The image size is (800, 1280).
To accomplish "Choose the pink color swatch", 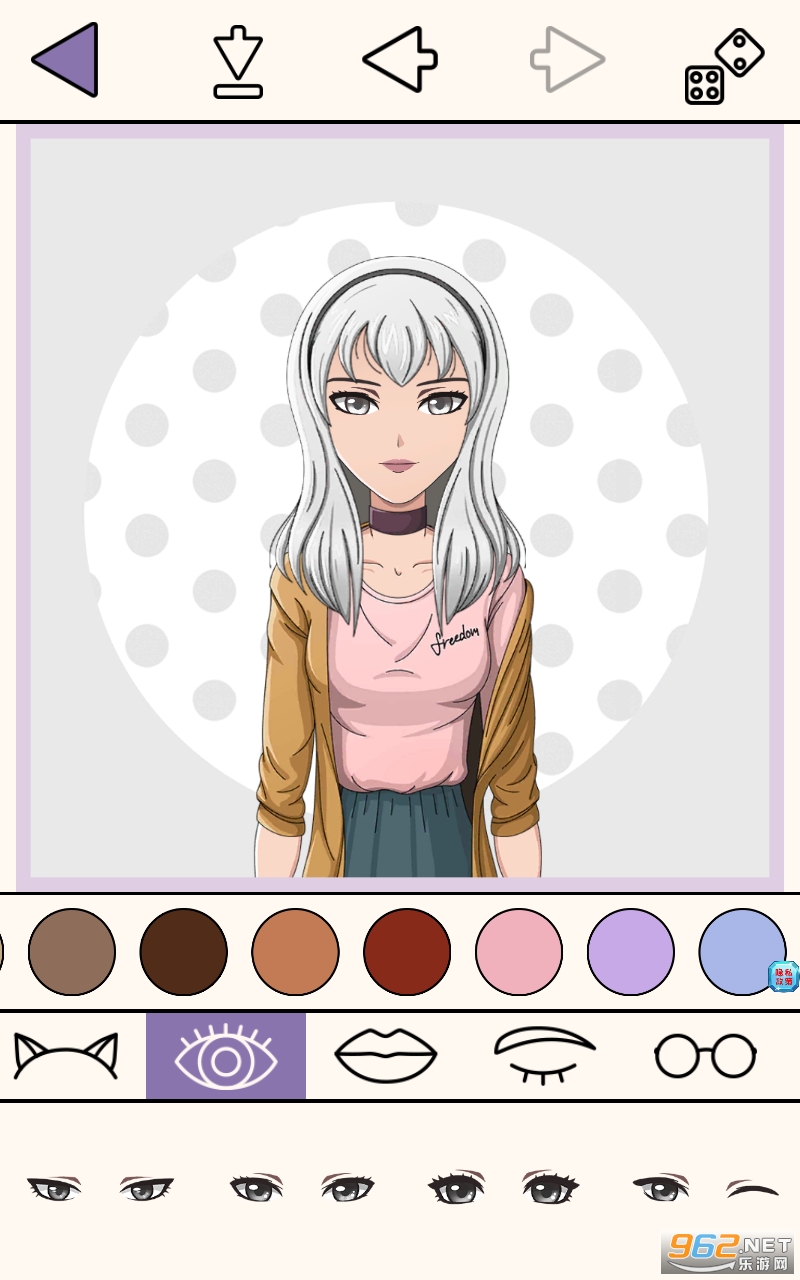I will coord(519,951).
